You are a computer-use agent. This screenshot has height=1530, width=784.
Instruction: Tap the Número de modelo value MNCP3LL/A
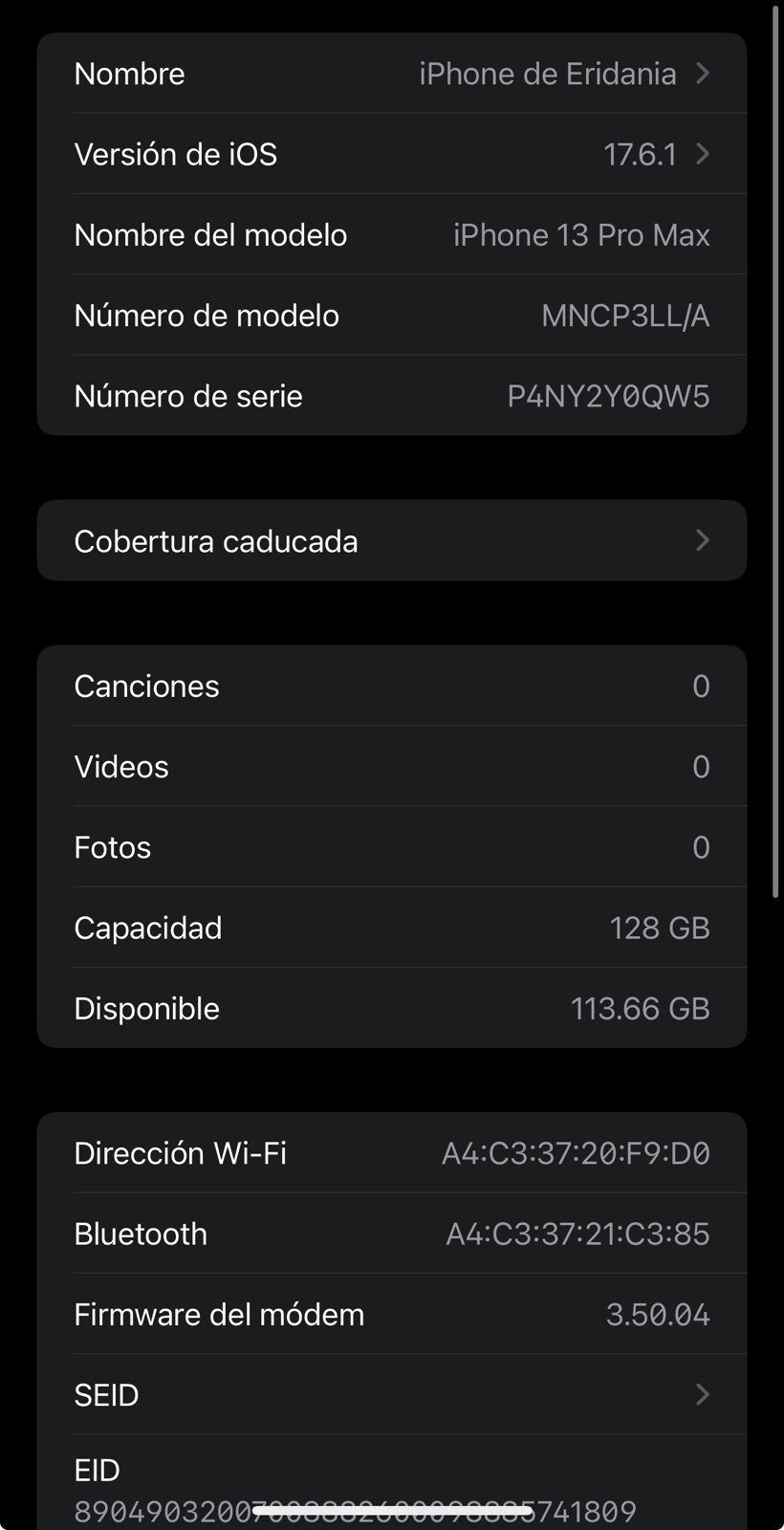[x=623, y=315]
